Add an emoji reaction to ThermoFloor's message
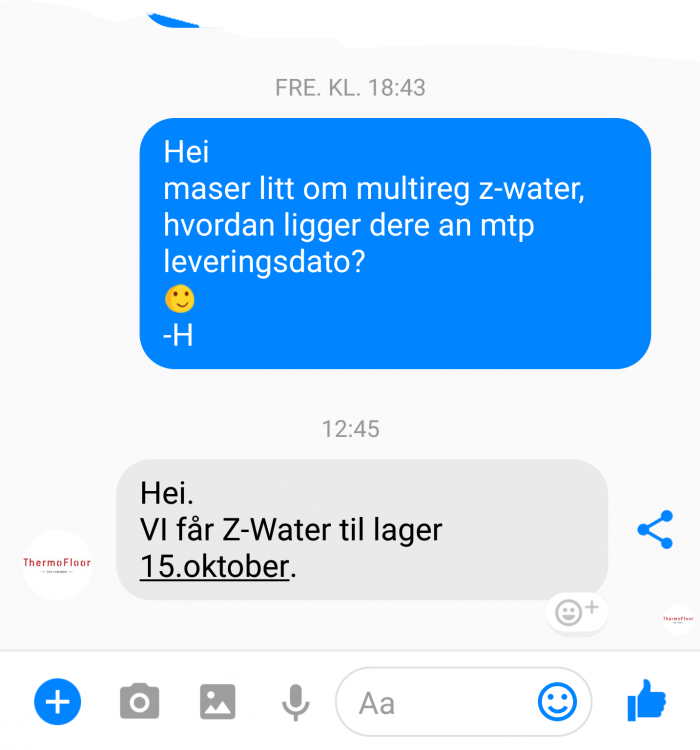Image resolution: width=700 pixels, height=750 pixels. [576, 611]
